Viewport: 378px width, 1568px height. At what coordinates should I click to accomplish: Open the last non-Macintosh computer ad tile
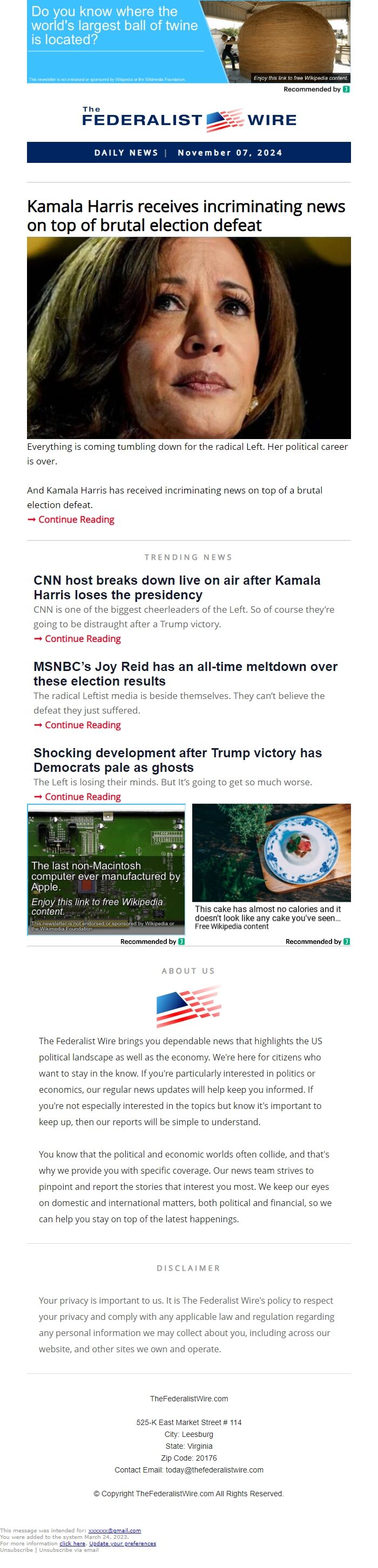(x=106, y=869)
